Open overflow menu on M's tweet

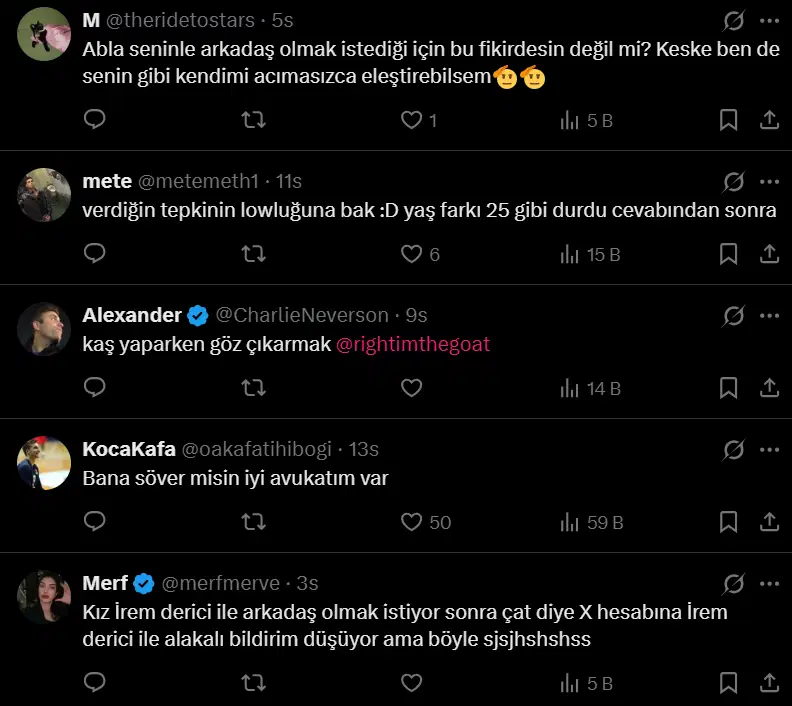click(x=769, y=20)
